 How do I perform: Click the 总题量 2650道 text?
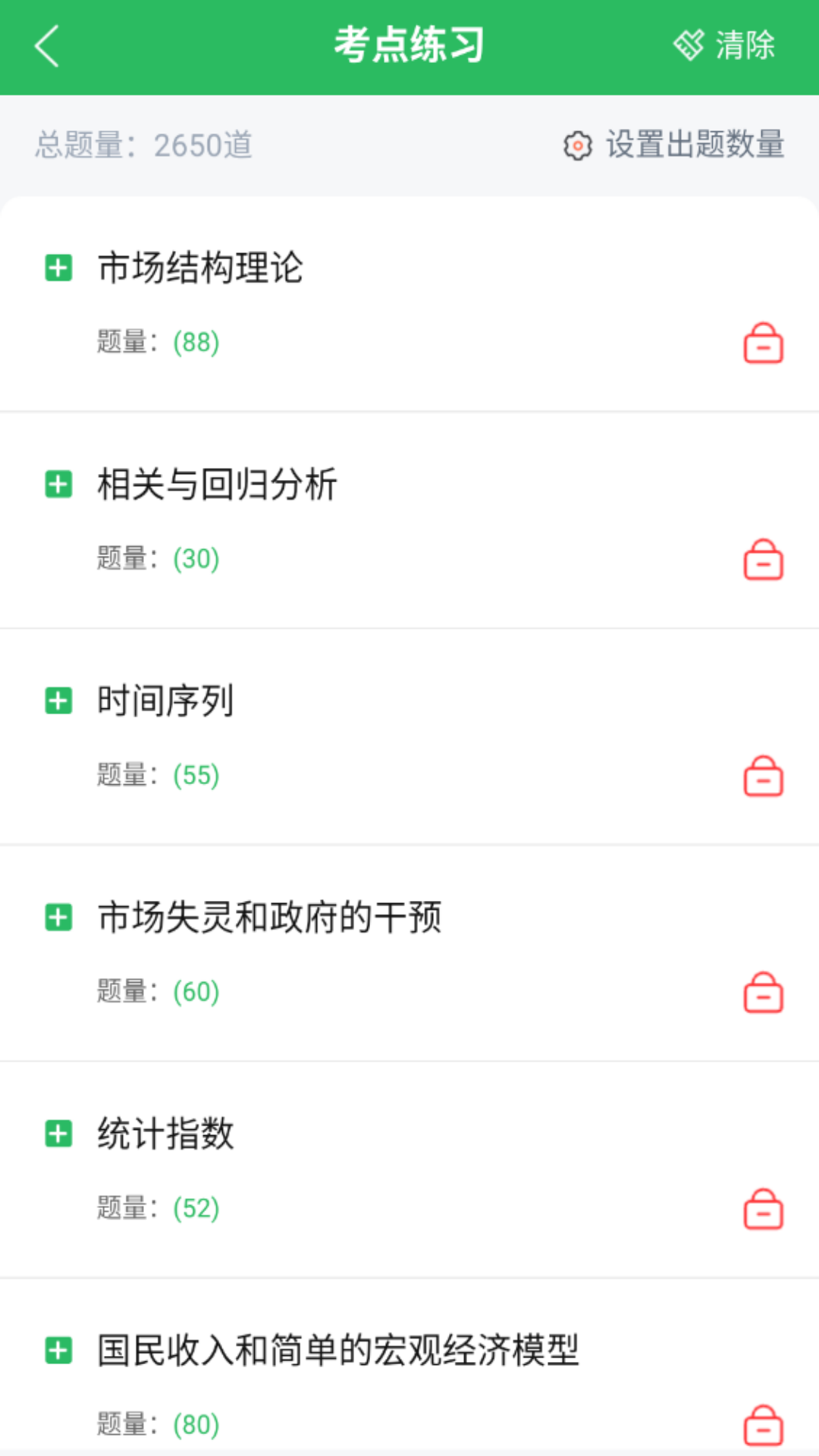tap(144, 146)
